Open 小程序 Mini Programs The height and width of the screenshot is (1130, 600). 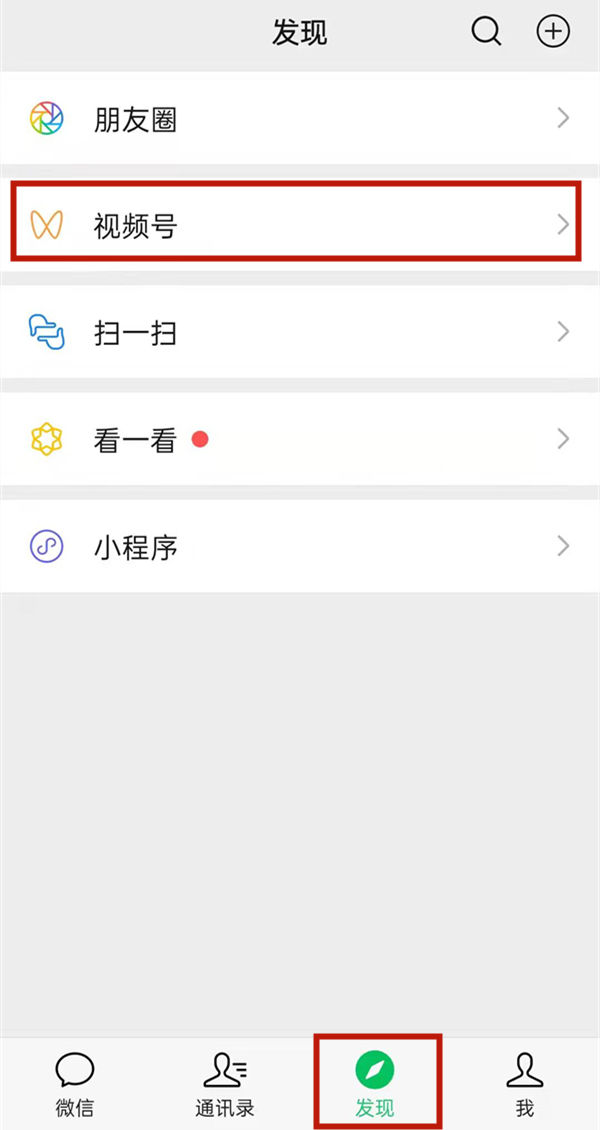pyautogui.click(x=300, y=546)
